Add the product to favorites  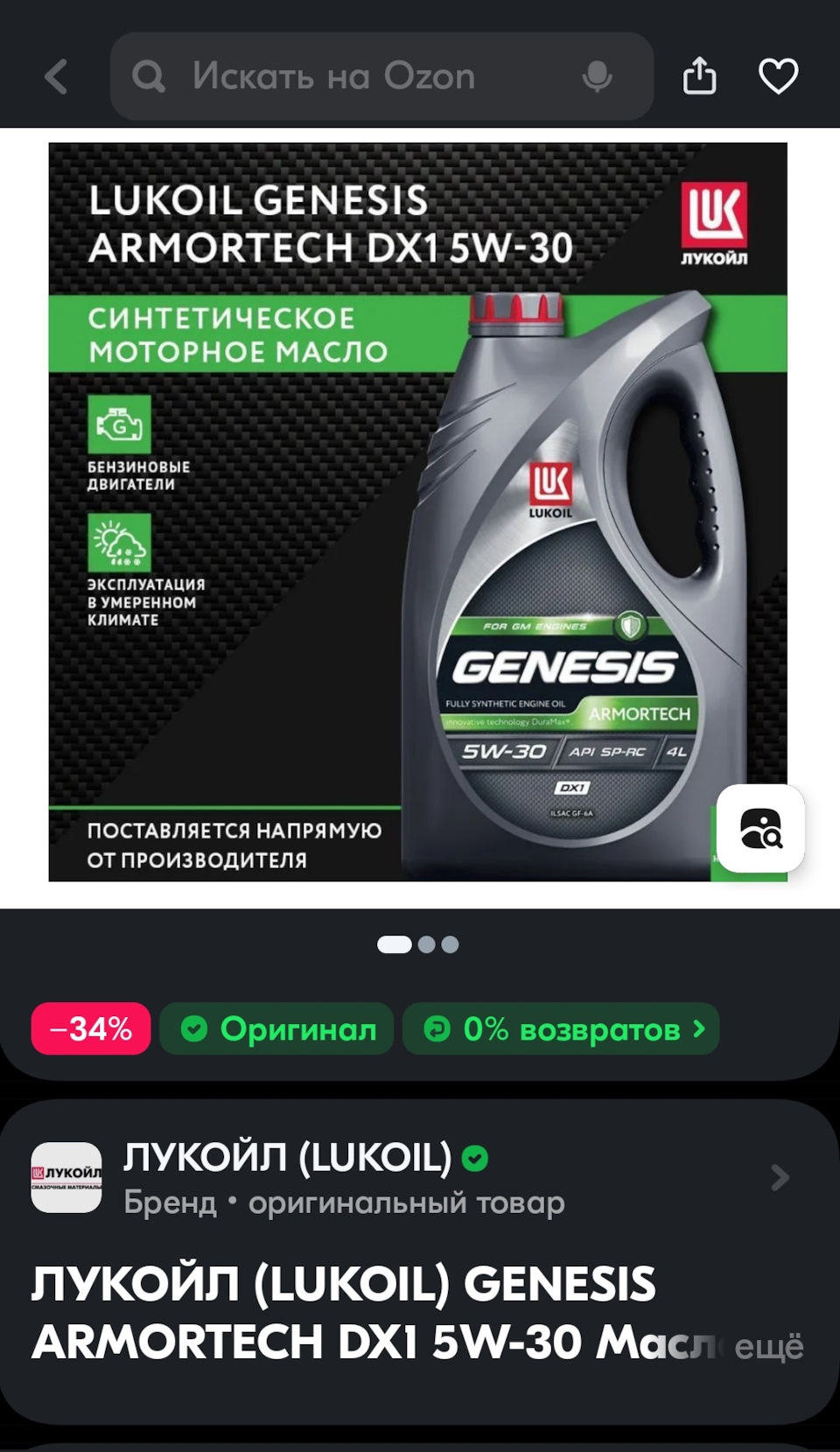778,76
